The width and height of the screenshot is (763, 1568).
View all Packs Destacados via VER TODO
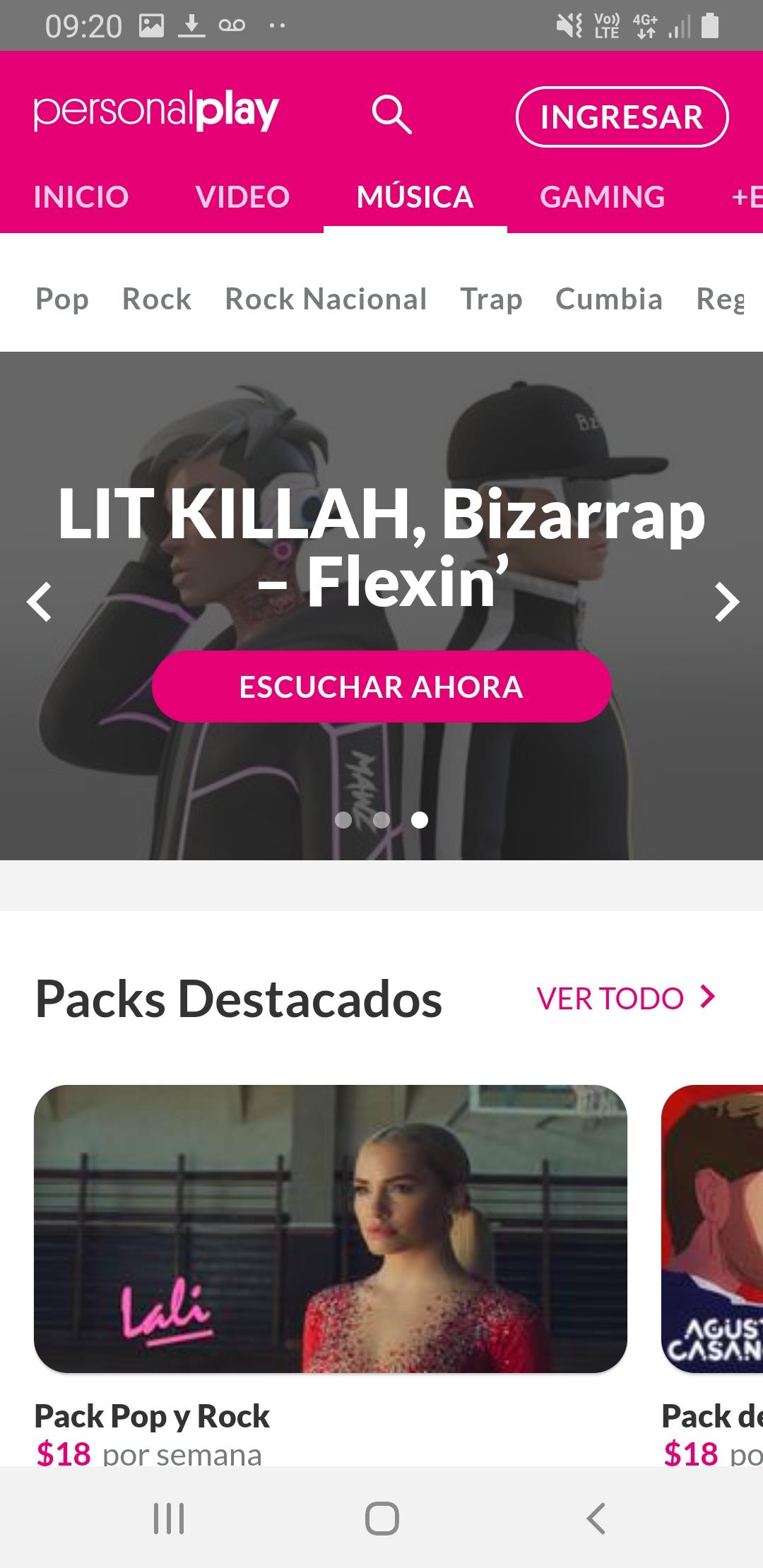point(626,998)
